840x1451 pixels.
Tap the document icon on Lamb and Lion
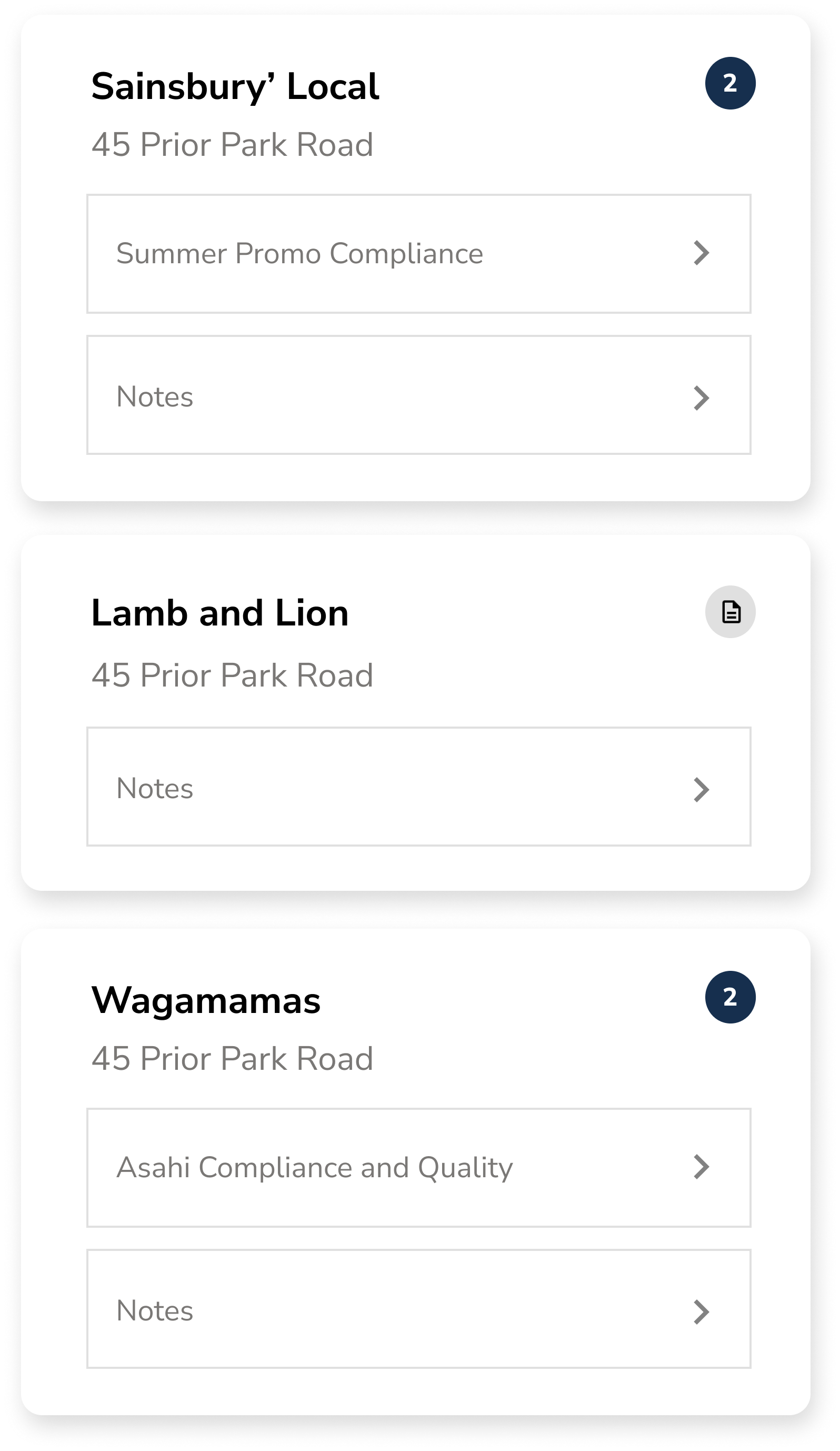tap(730, 611)
